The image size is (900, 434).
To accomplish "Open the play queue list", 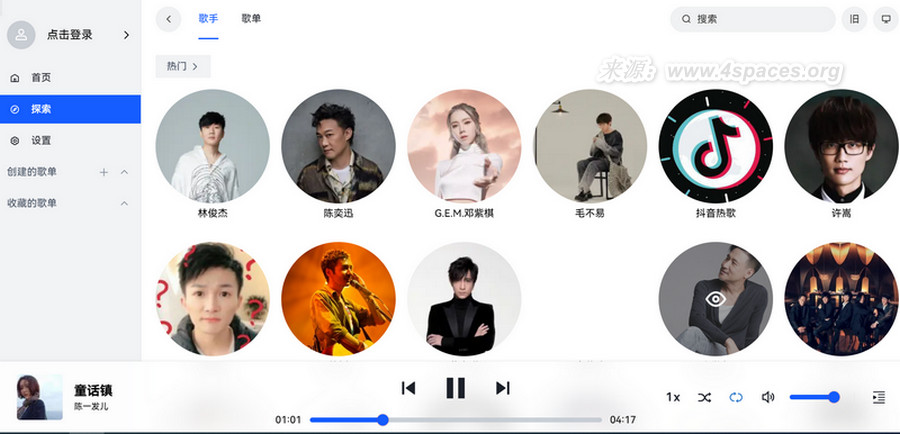I will (878, 397).
